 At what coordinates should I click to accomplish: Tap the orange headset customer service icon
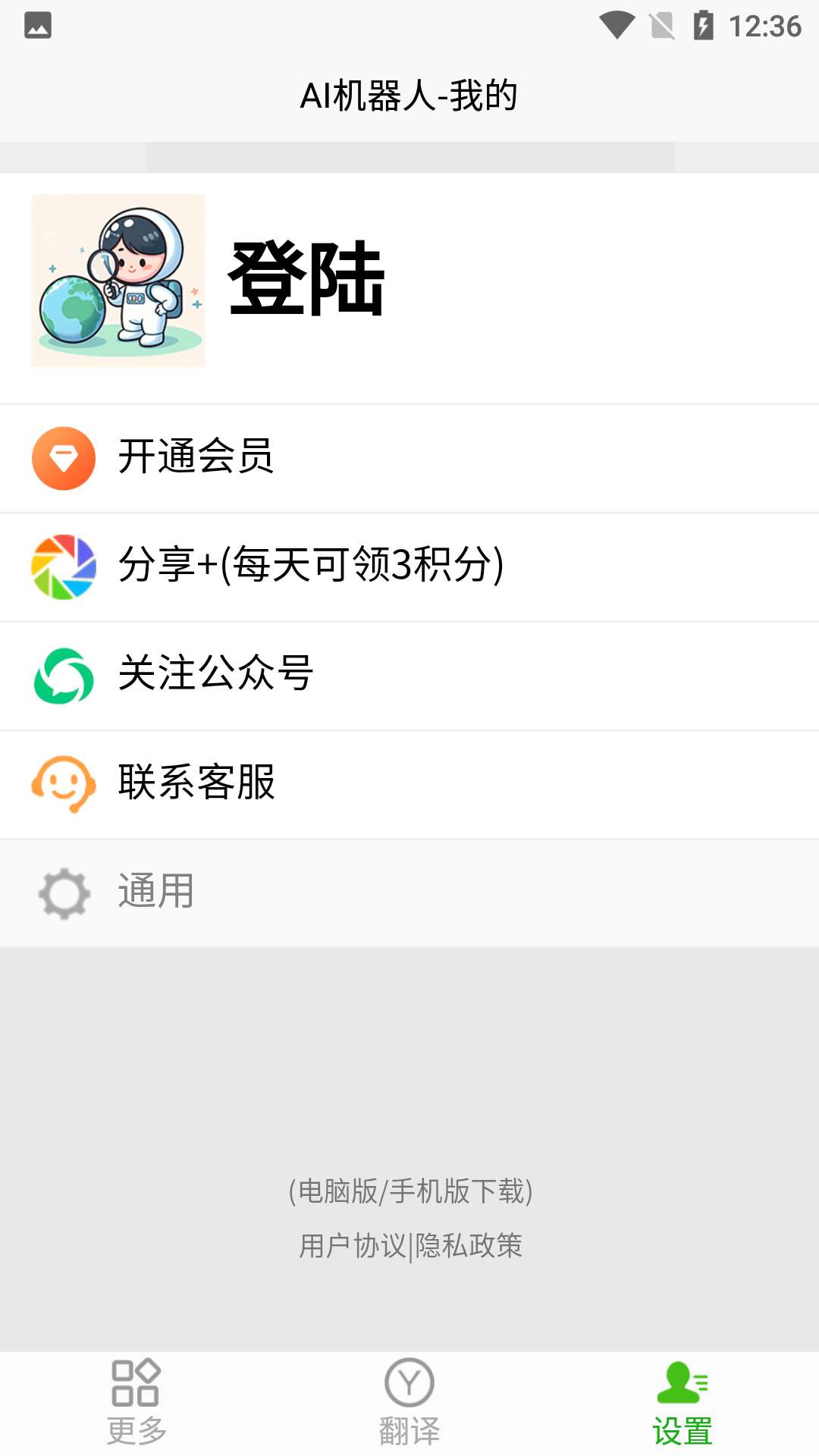coord(63,785)
